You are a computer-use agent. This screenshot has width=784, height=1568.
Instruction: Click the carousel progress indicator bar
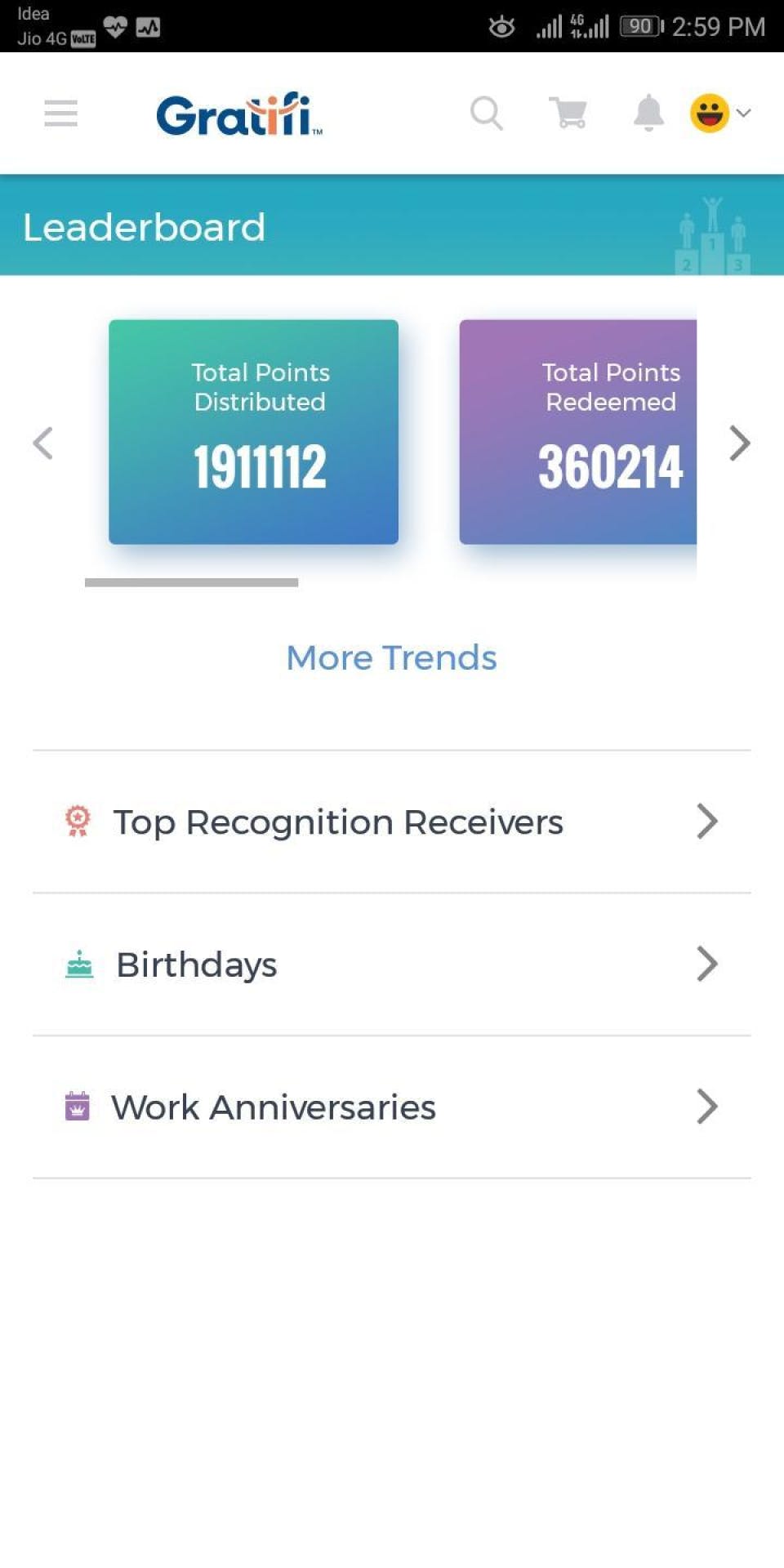pyautogui.click(x=192, y=583)
